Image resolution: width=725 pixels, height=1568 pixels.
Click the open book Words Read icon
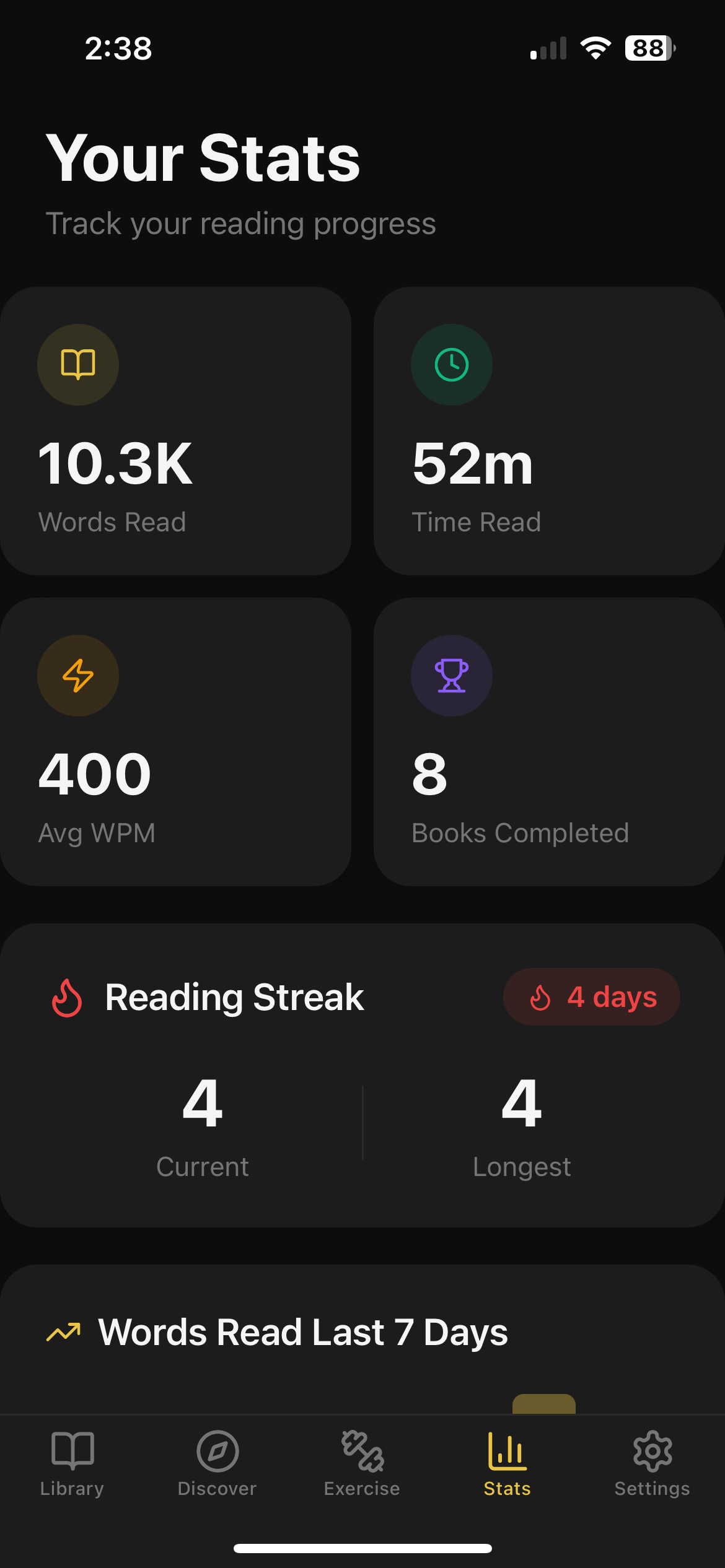pyautogui.click(x=77, y=364)
